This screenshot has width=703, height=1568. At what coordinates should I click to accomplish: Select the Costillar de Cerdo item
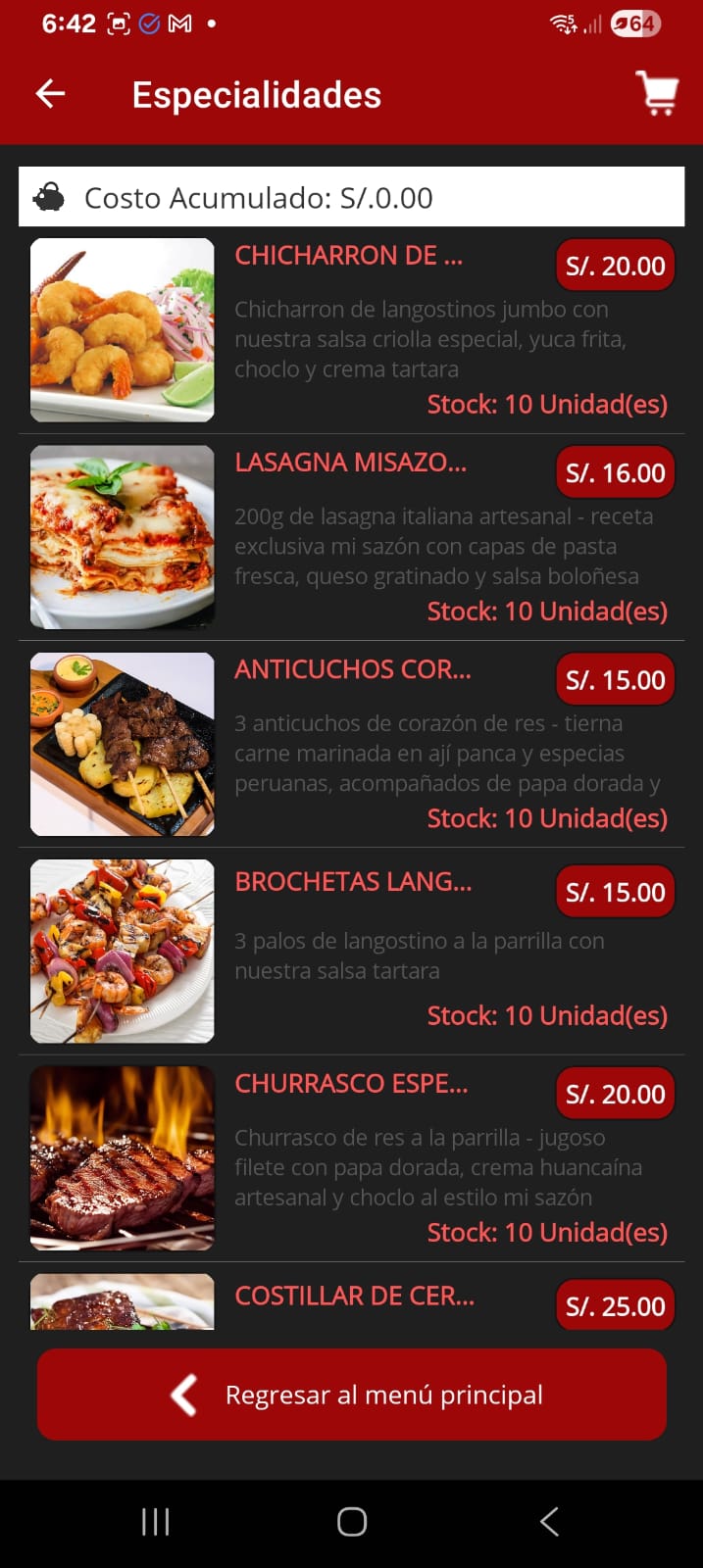click(x=353, y=1297)
